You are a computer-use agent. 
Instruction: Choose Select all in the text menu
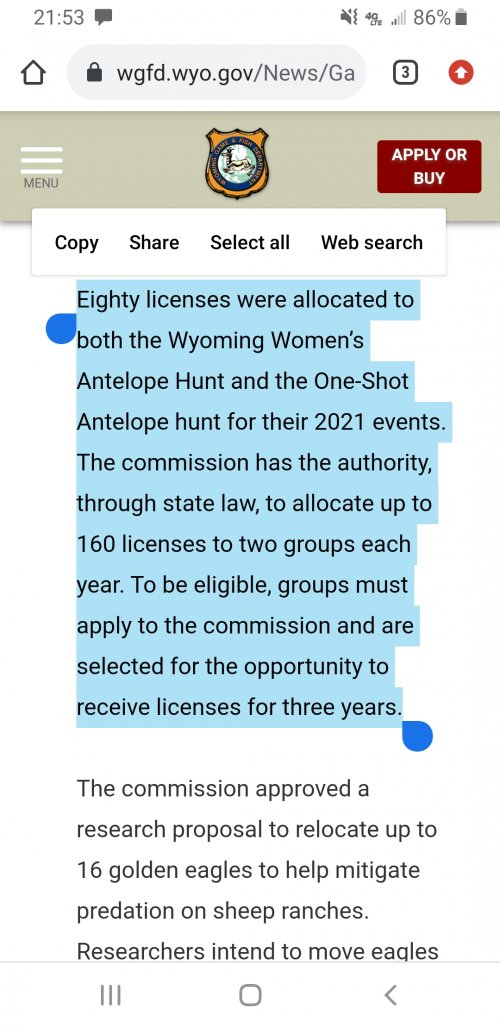click(x=250, y=243)
